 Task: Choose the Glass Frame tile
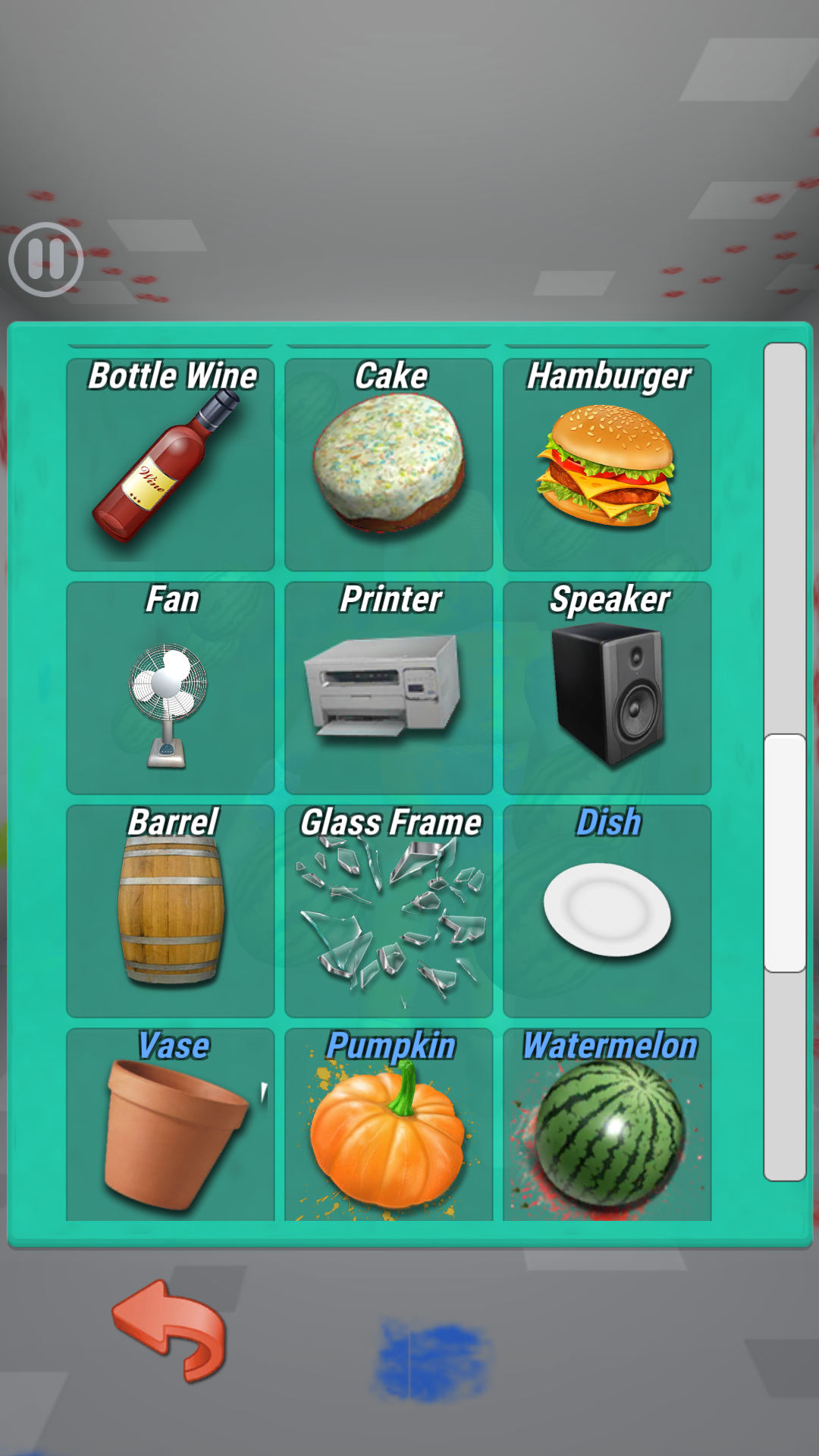pos(388,911)
